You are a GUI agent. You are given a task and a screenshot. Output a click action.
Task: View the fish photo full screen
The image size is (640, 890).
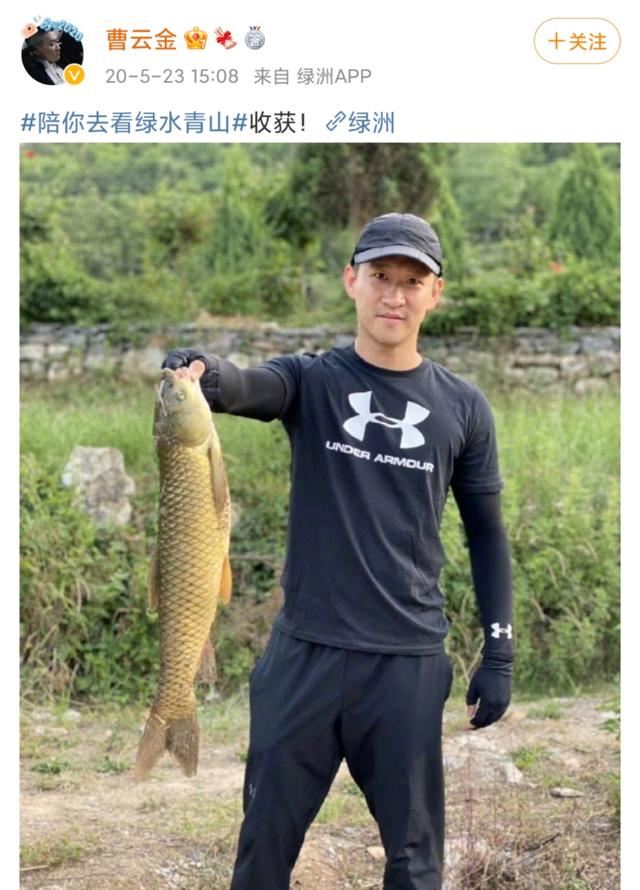click(x=320, y=515)
